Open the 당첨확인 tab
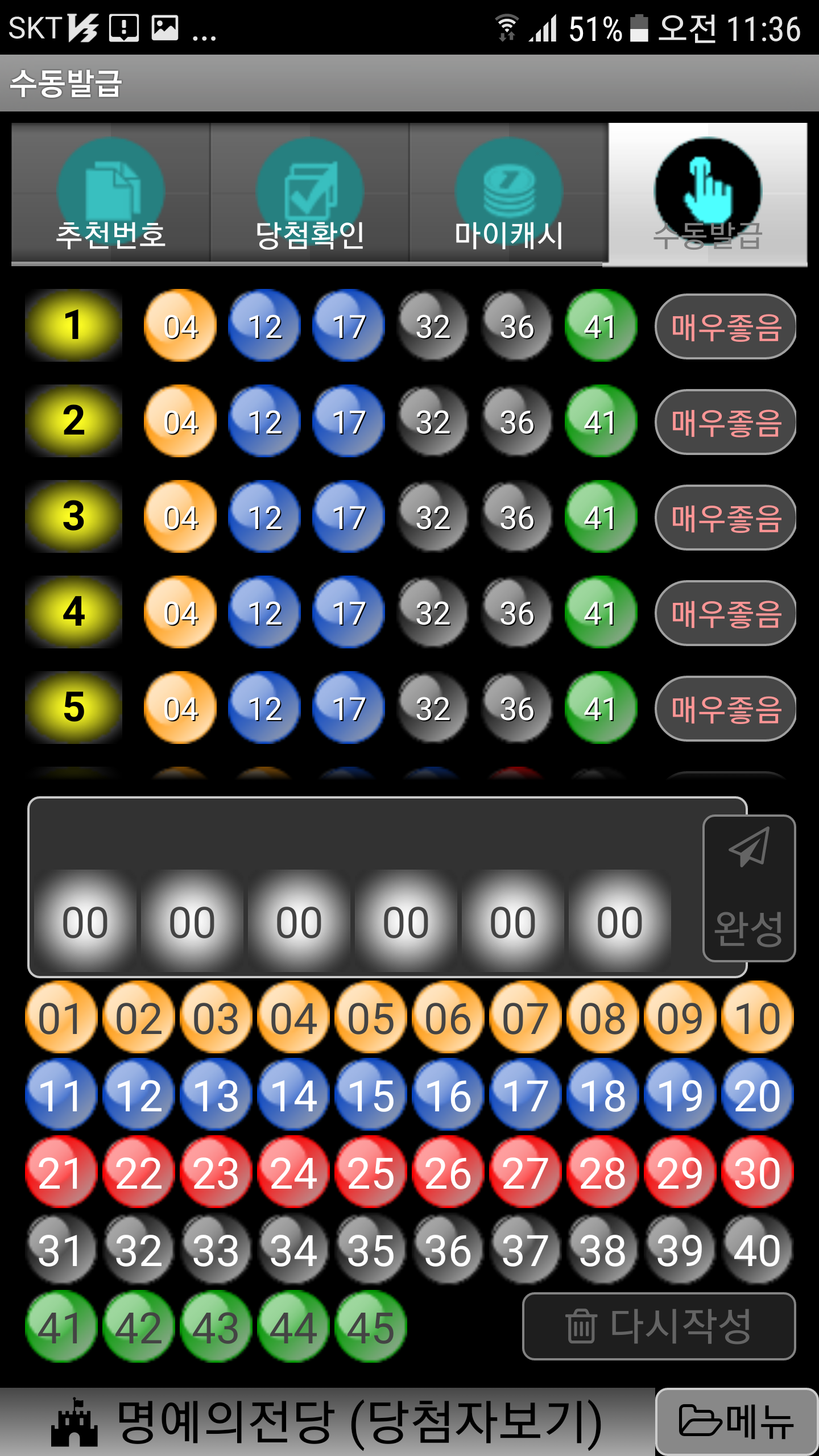 [310, 193]
